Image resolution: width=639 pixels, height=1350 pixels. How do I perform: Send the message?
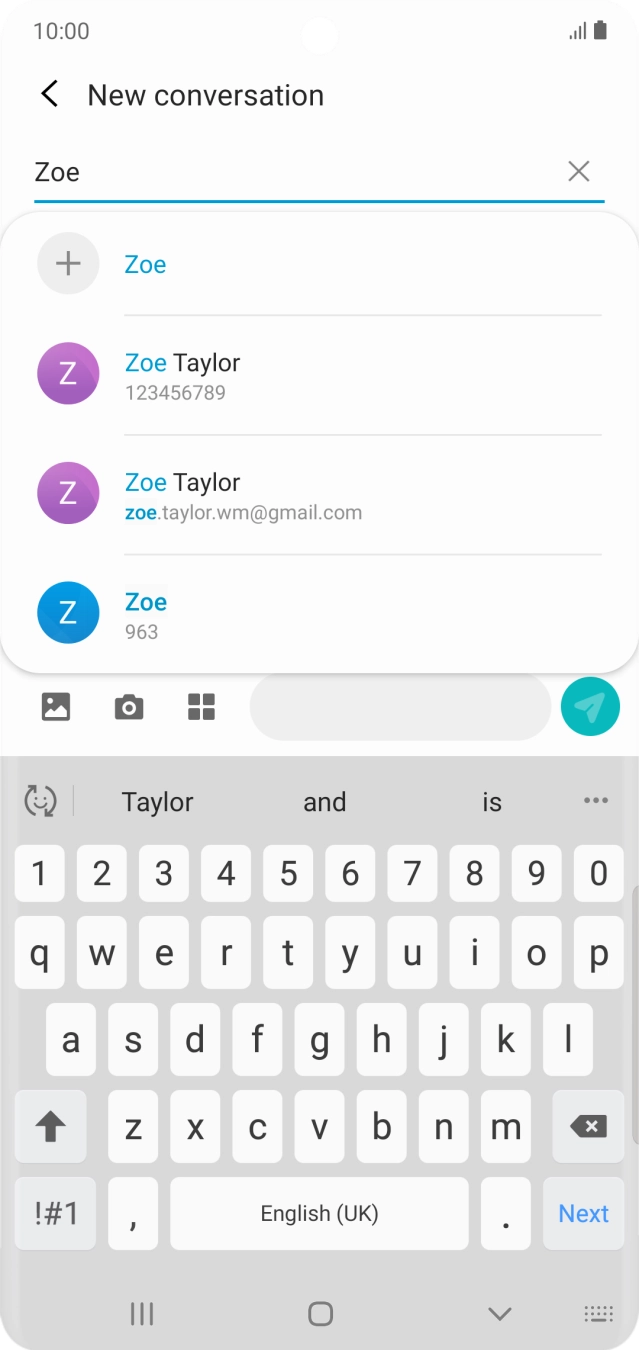[590, 707]
